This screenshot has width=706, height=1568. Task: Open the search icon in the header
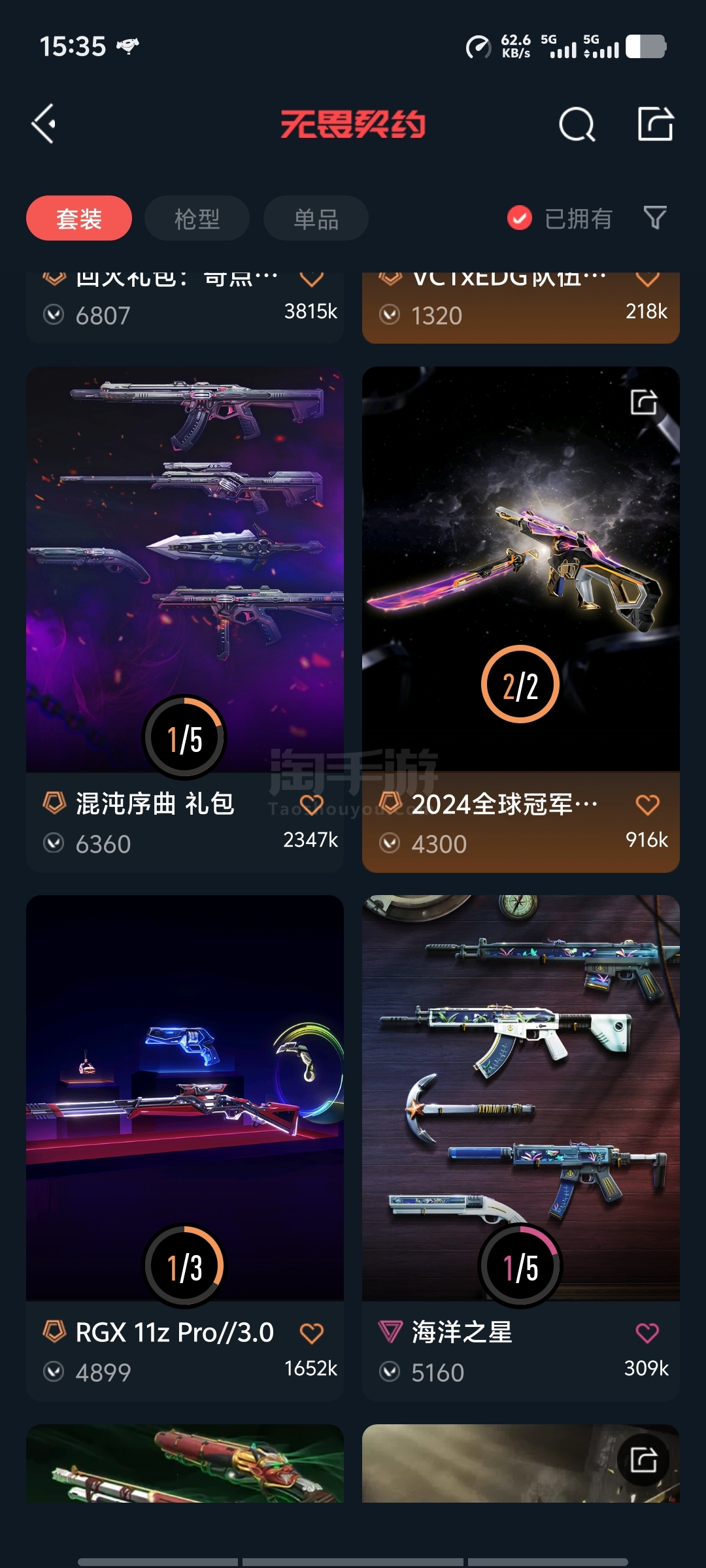click(577, 124)
